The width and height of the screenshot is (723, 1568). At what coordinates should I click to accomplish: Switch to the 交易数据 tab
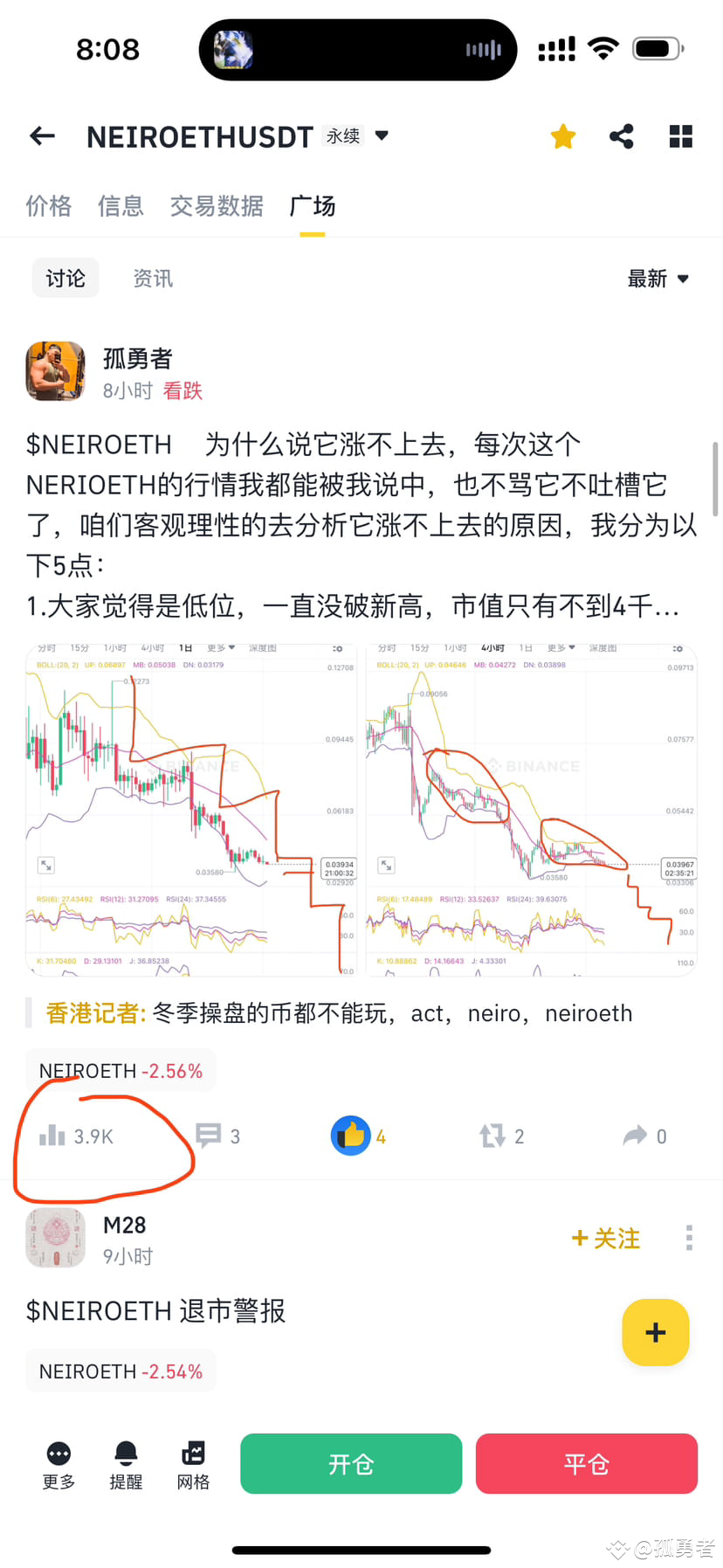click(216, 206)
